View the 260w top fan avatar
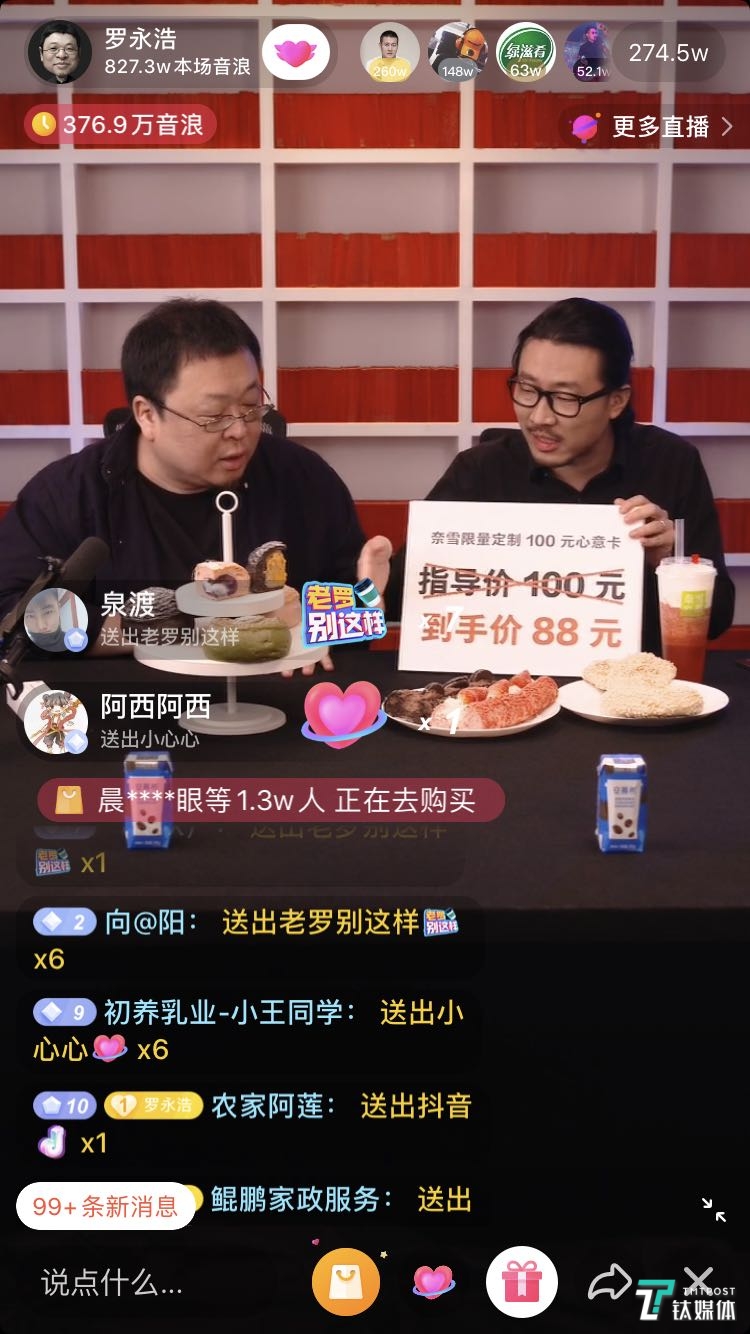750x1334 pixels. (390, 49)
